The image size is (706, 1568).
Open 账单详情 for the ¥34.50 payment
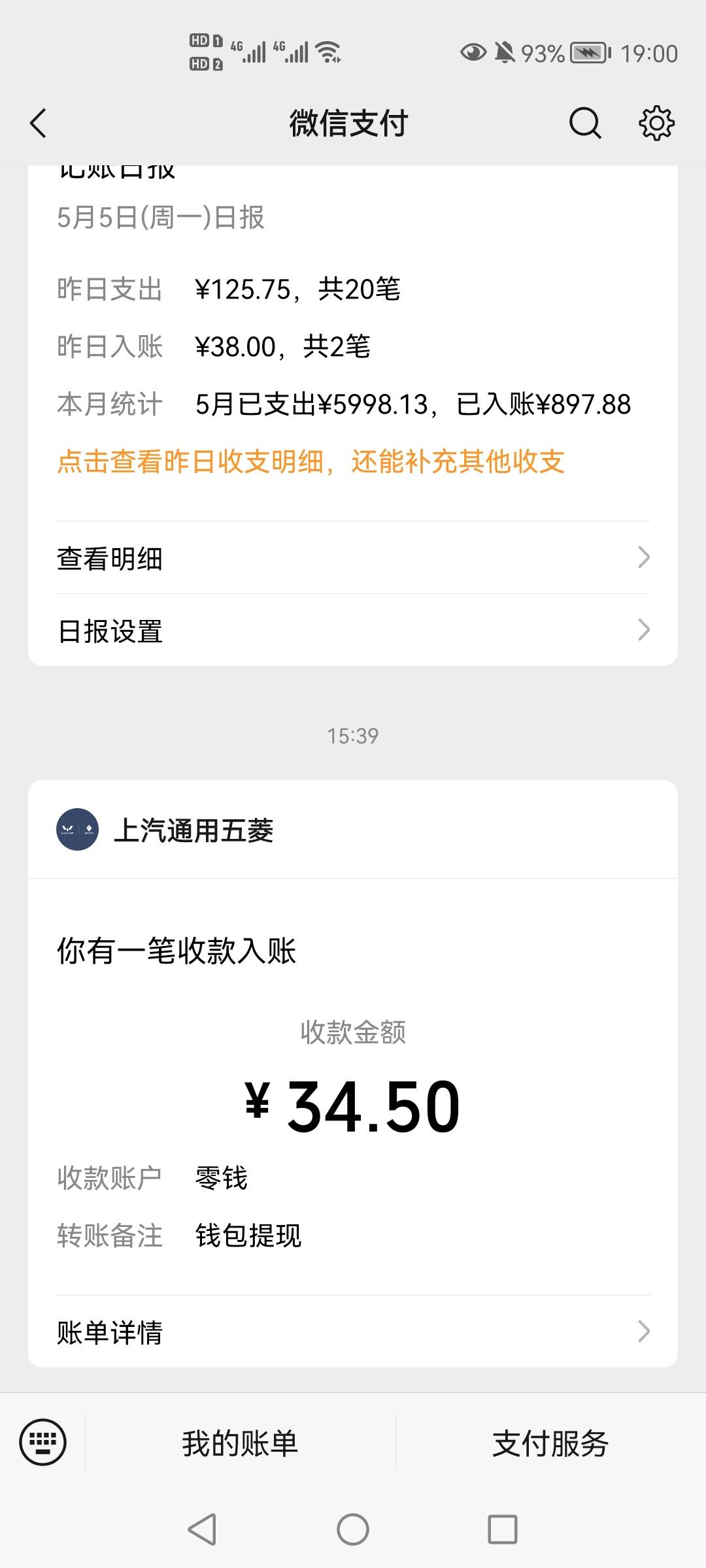point(353,1331)
